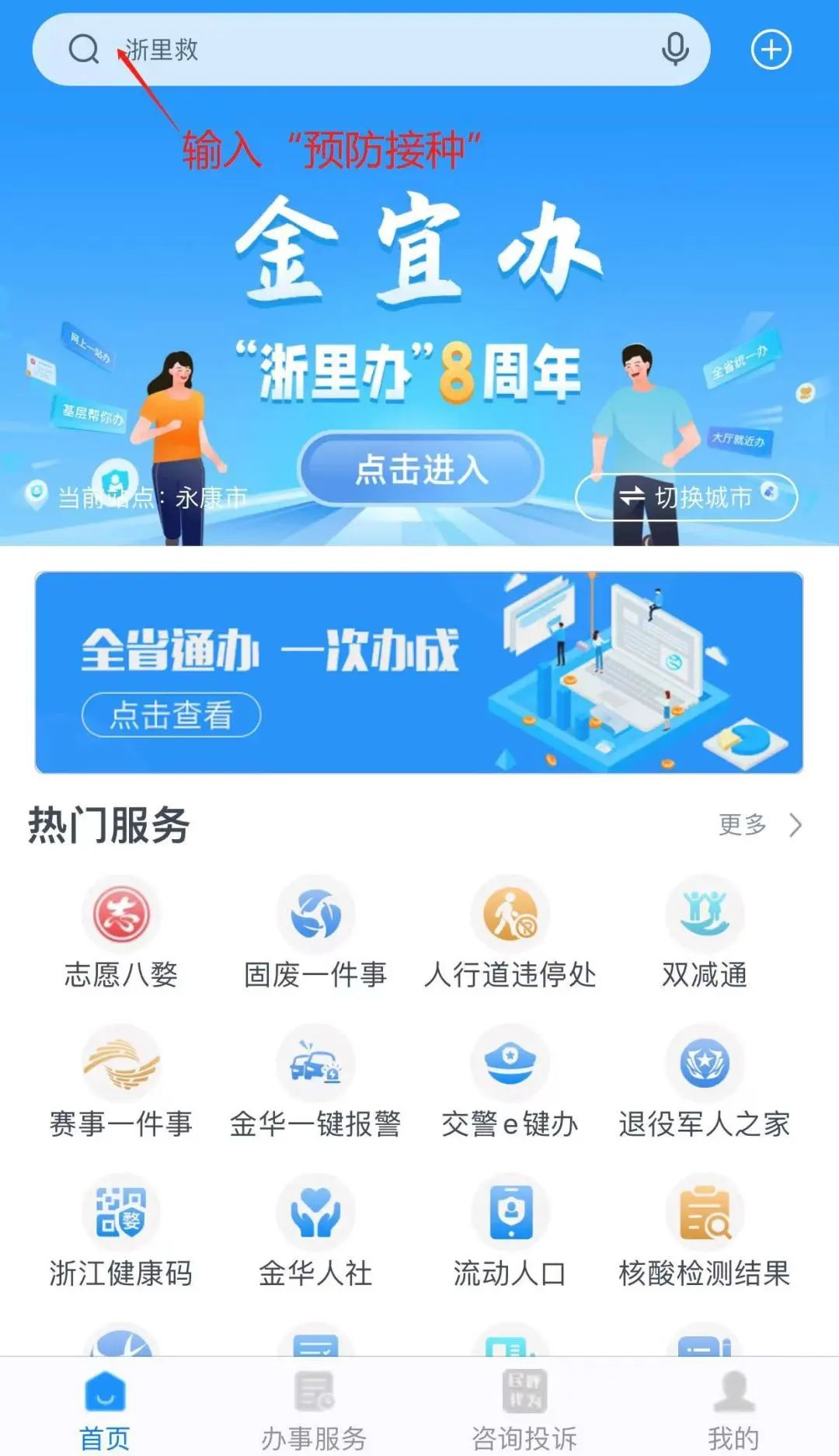The image size is (839, 1456).
Task: Start voice search with the microphone
Action: click(674, 50)
